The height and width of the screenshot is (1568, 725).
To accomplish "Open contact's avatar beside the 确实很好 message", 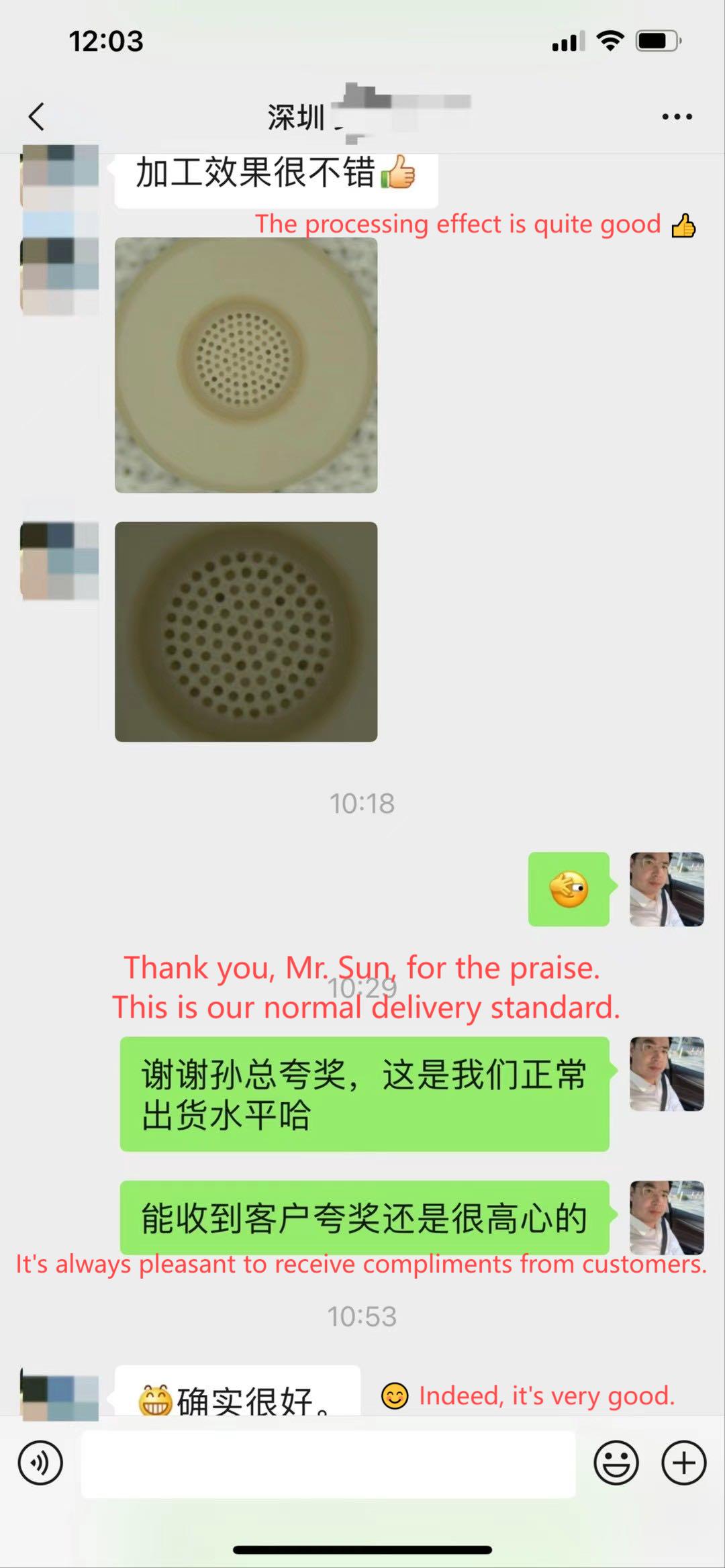I will pos(60,1395).
